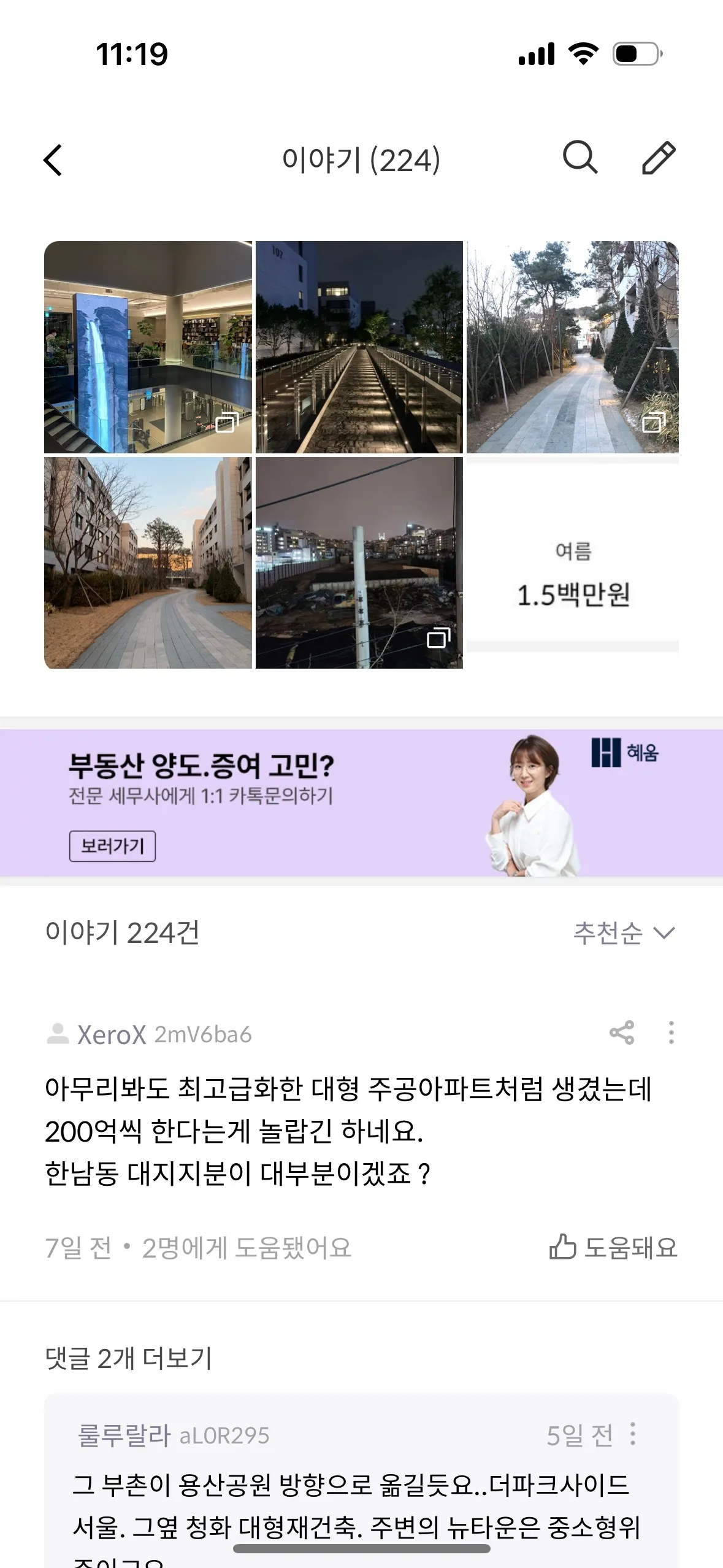Open the blue waterfall display photo
The image size is (723, 1568).
(148, 347)
